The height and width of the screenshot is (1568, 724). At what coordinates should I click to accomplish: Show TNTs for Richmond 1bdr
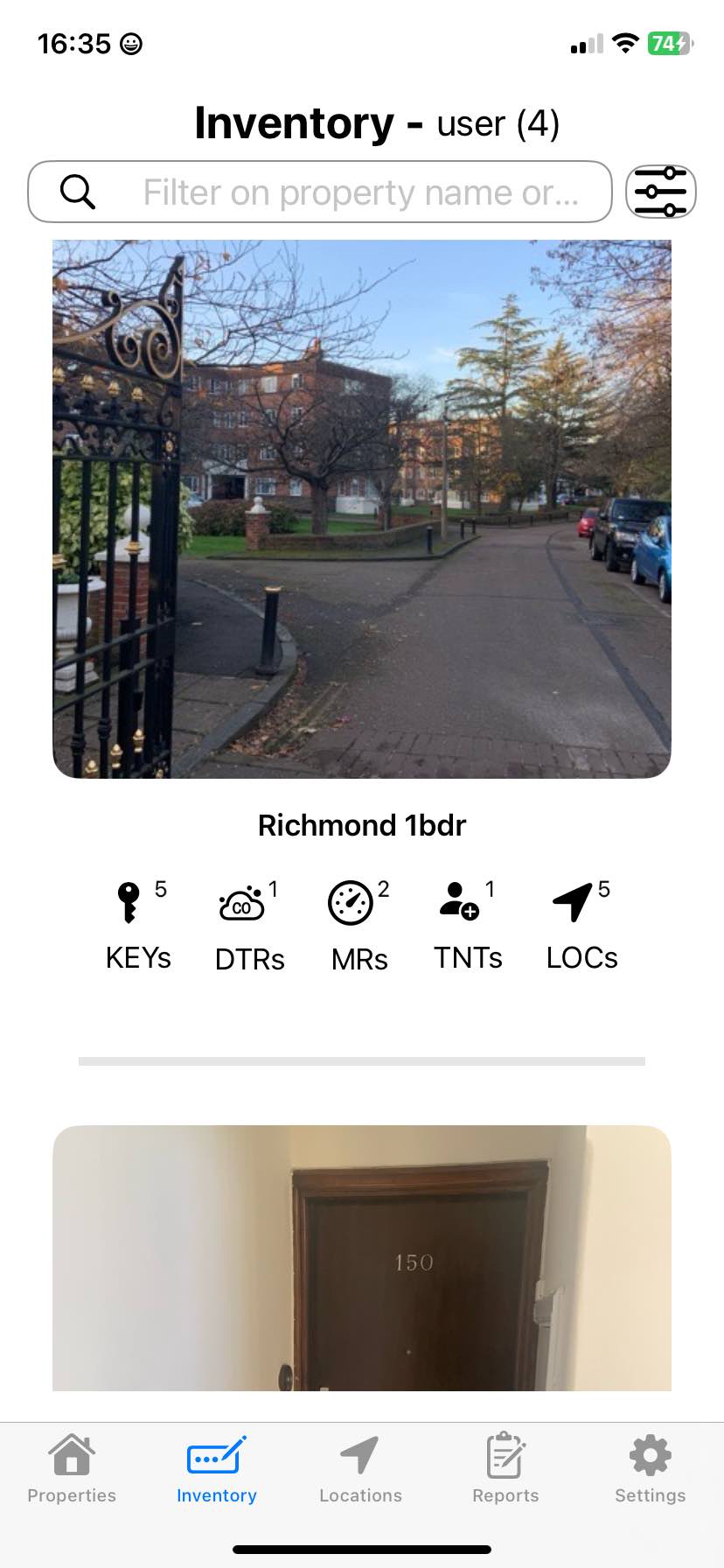click(x=468, y=926)
